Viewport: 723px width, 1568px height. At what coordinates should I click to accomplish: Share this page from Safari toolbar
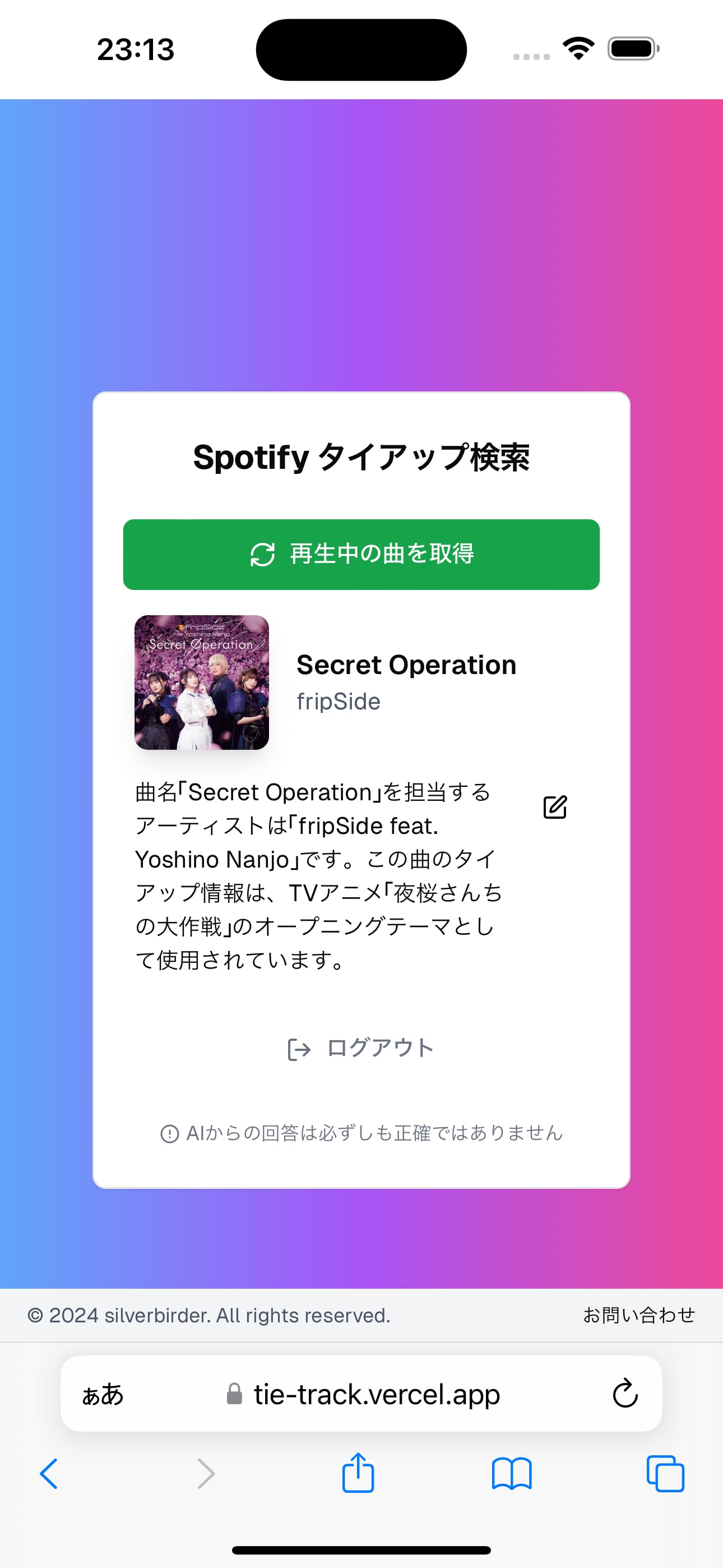358,1473
